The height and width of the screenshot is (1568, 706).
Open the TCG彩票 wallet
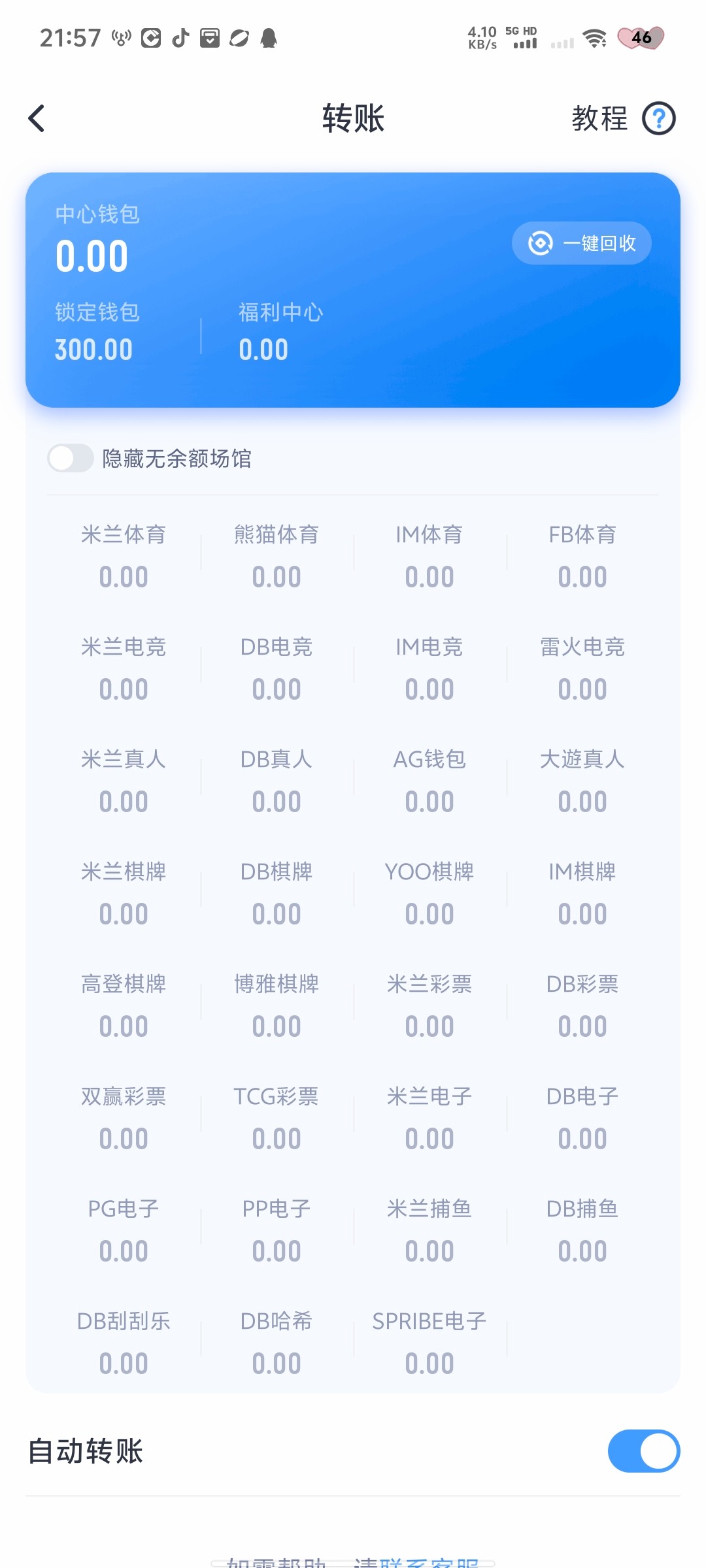pos(277,1118)
